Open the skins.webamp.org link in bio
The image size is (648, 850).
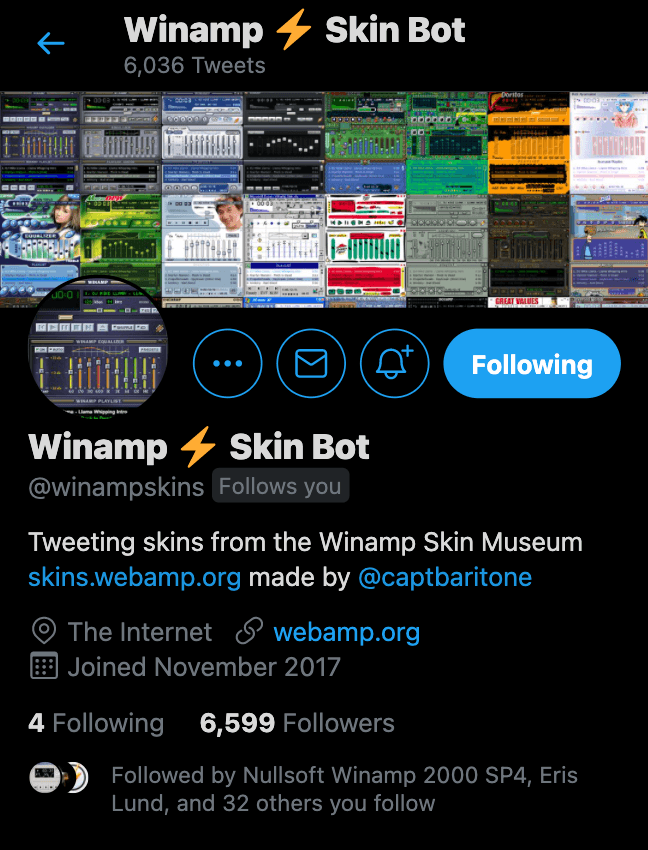pos(134,577)
